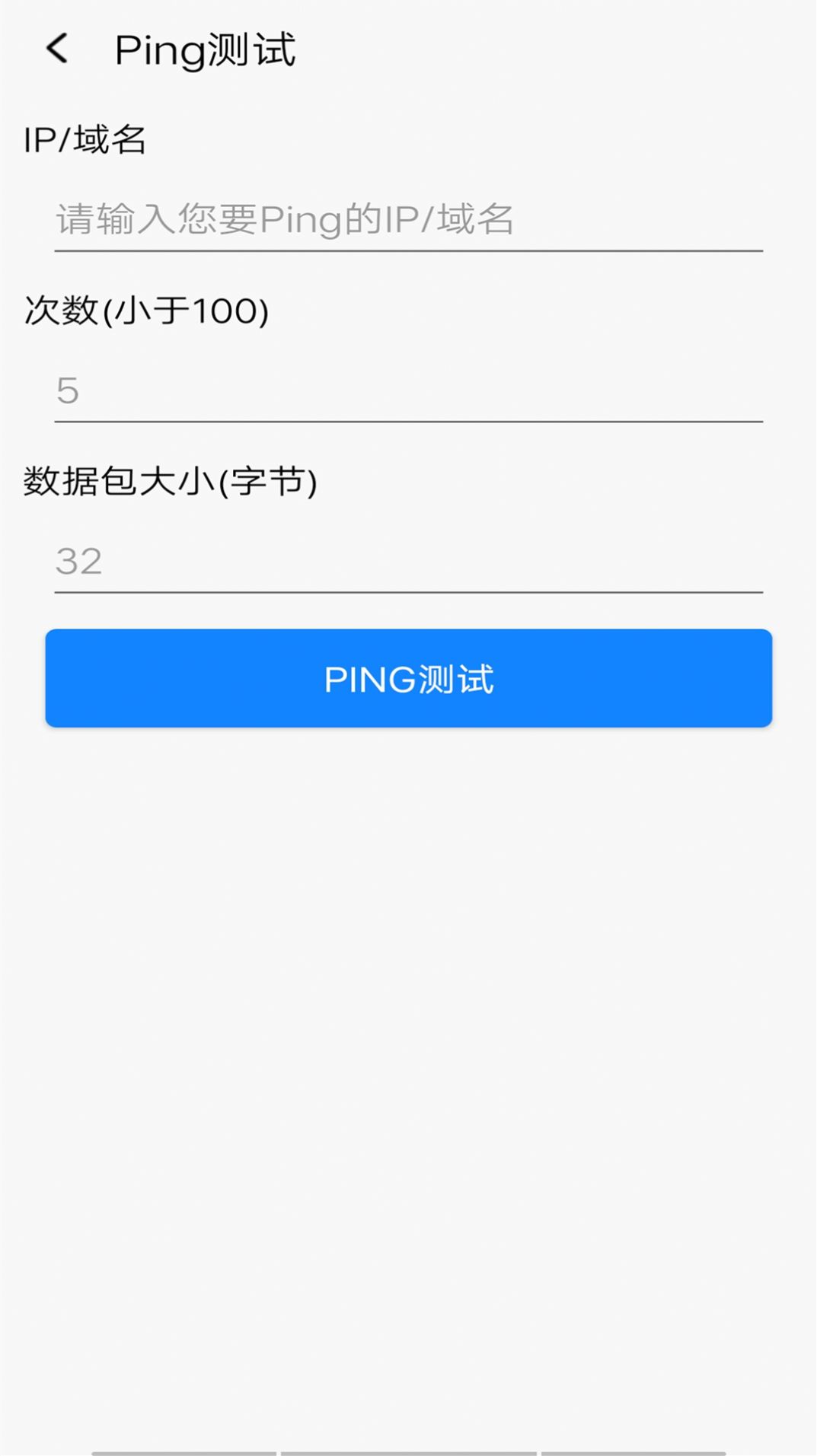
Task: Focus the IP/域名 input field
Action: [x=408, y=220]
